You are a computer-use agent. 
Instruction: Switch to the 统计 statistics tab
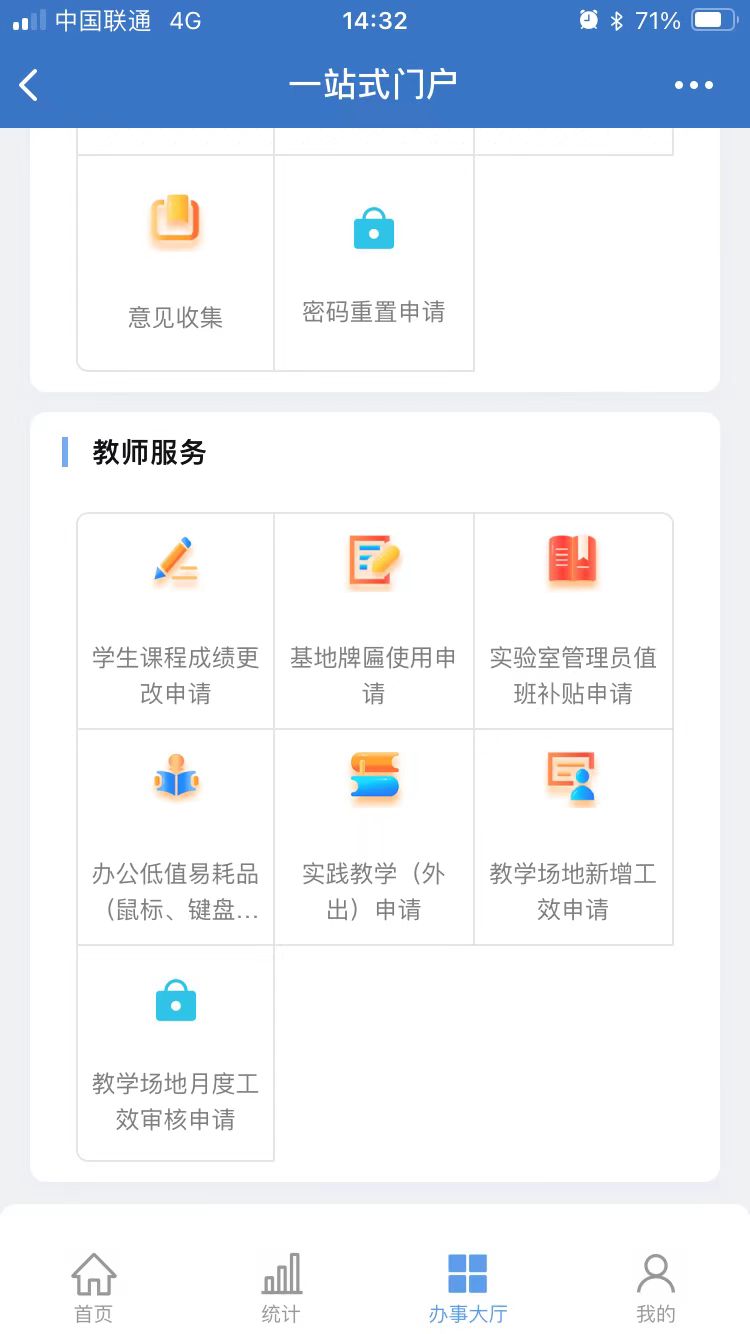281,1287
